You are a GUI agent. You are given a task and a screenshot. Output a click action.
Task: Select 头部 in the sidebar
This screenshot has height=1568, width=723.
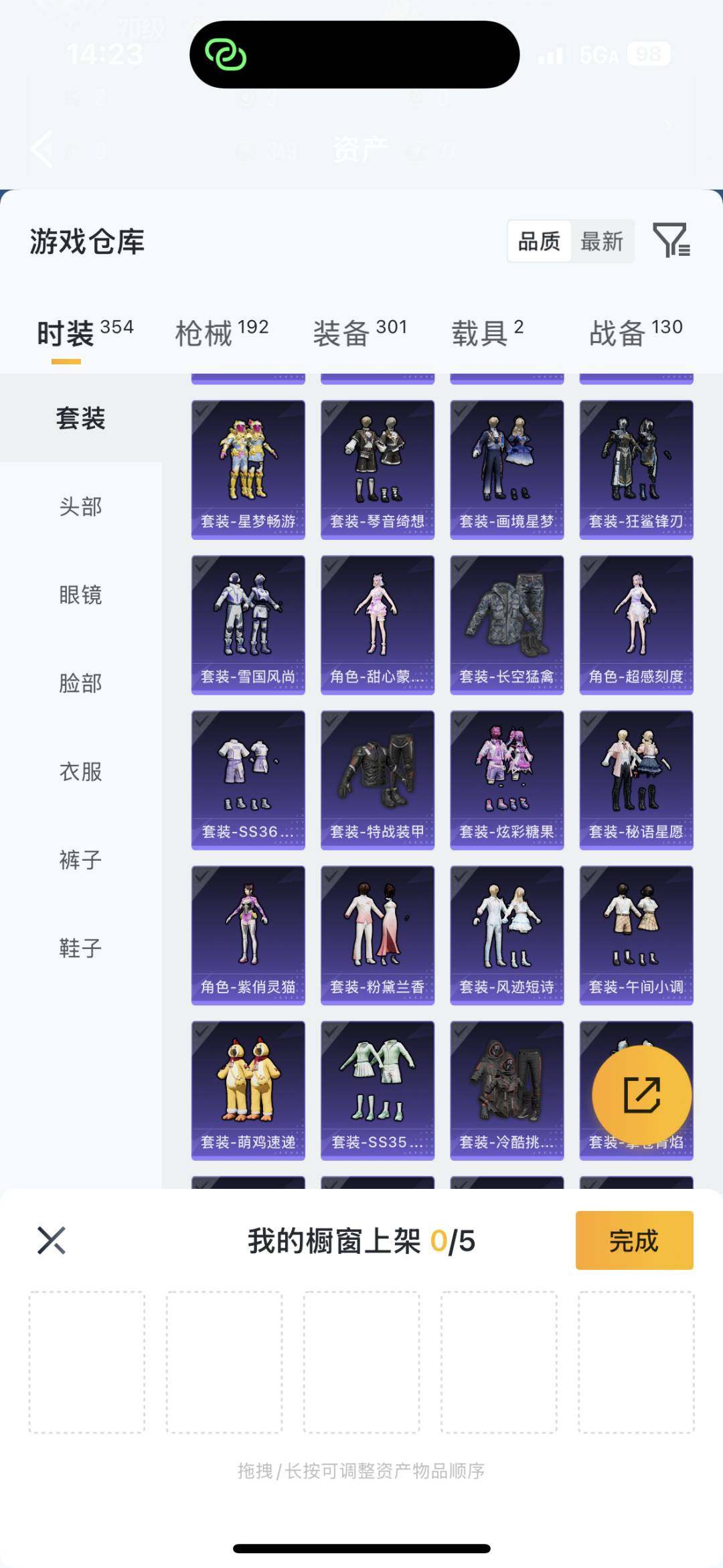tap(81, 507)
